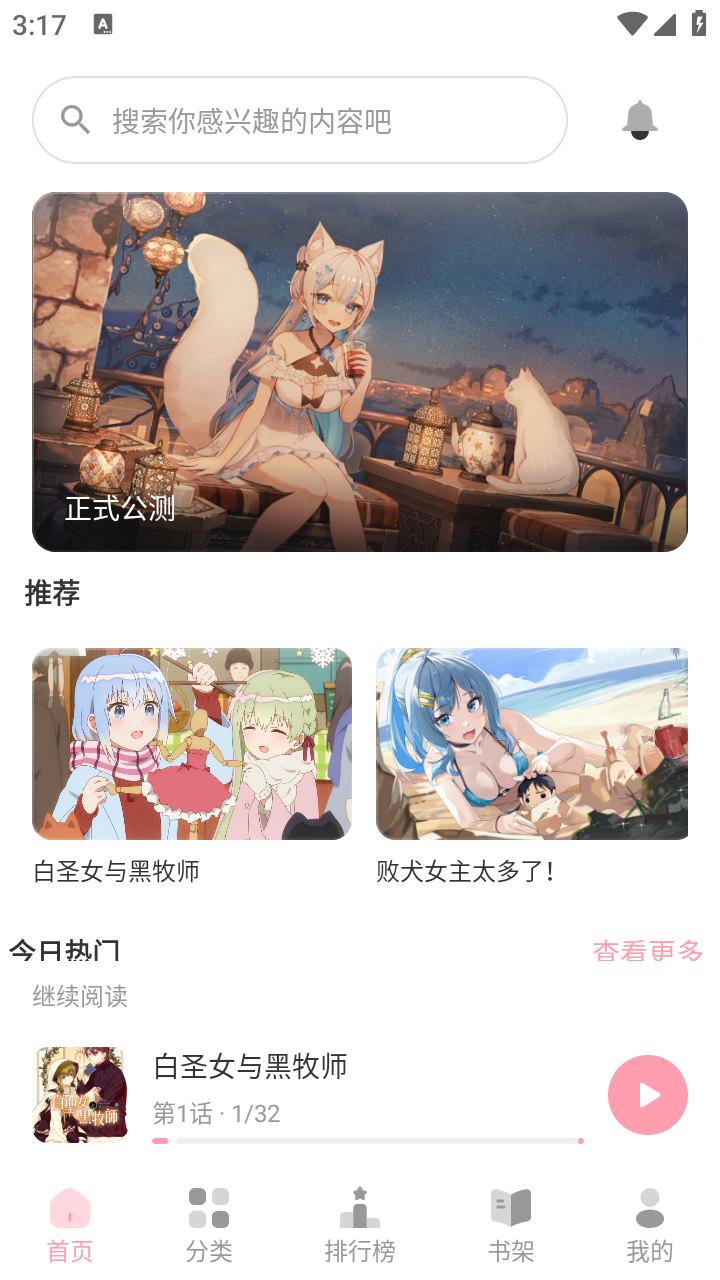
Task: Open the 我的 profile icon
Action: pos(650,1207)
